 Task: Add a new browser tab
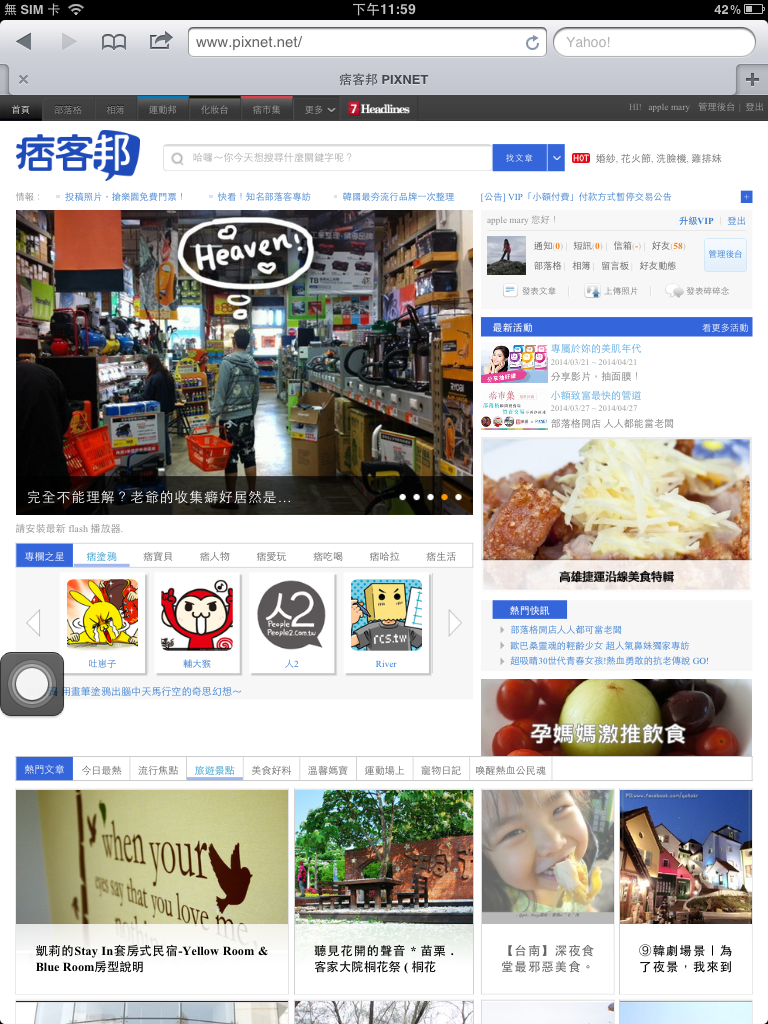(x=751, y=79)
